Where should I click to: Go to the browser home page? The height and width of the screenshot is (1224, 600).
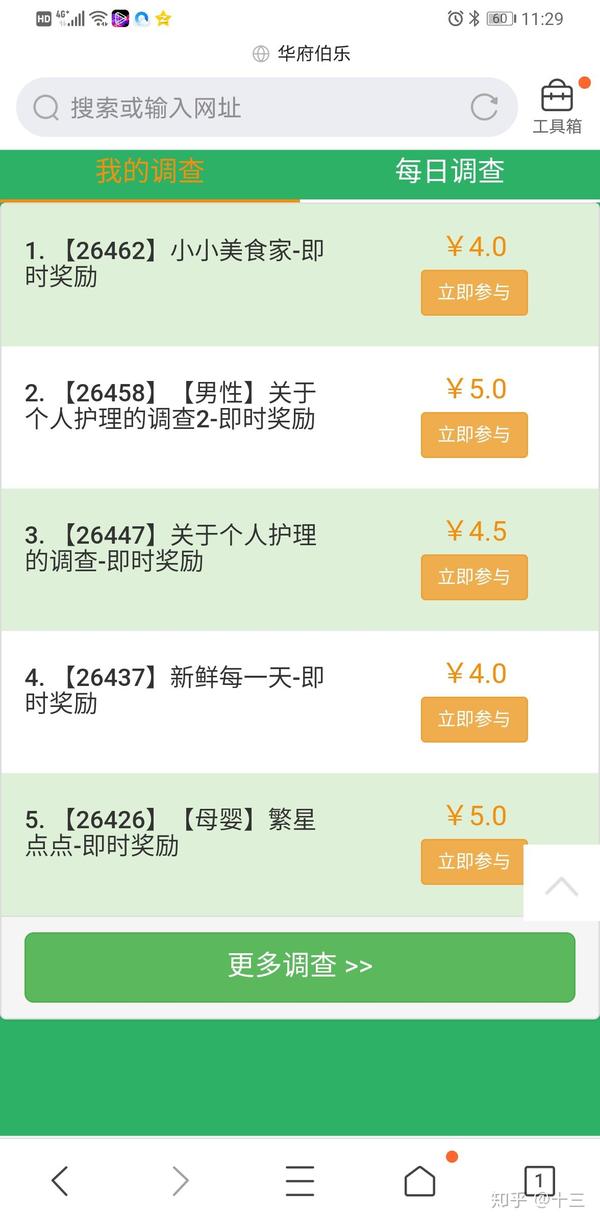click(420, 1181)
